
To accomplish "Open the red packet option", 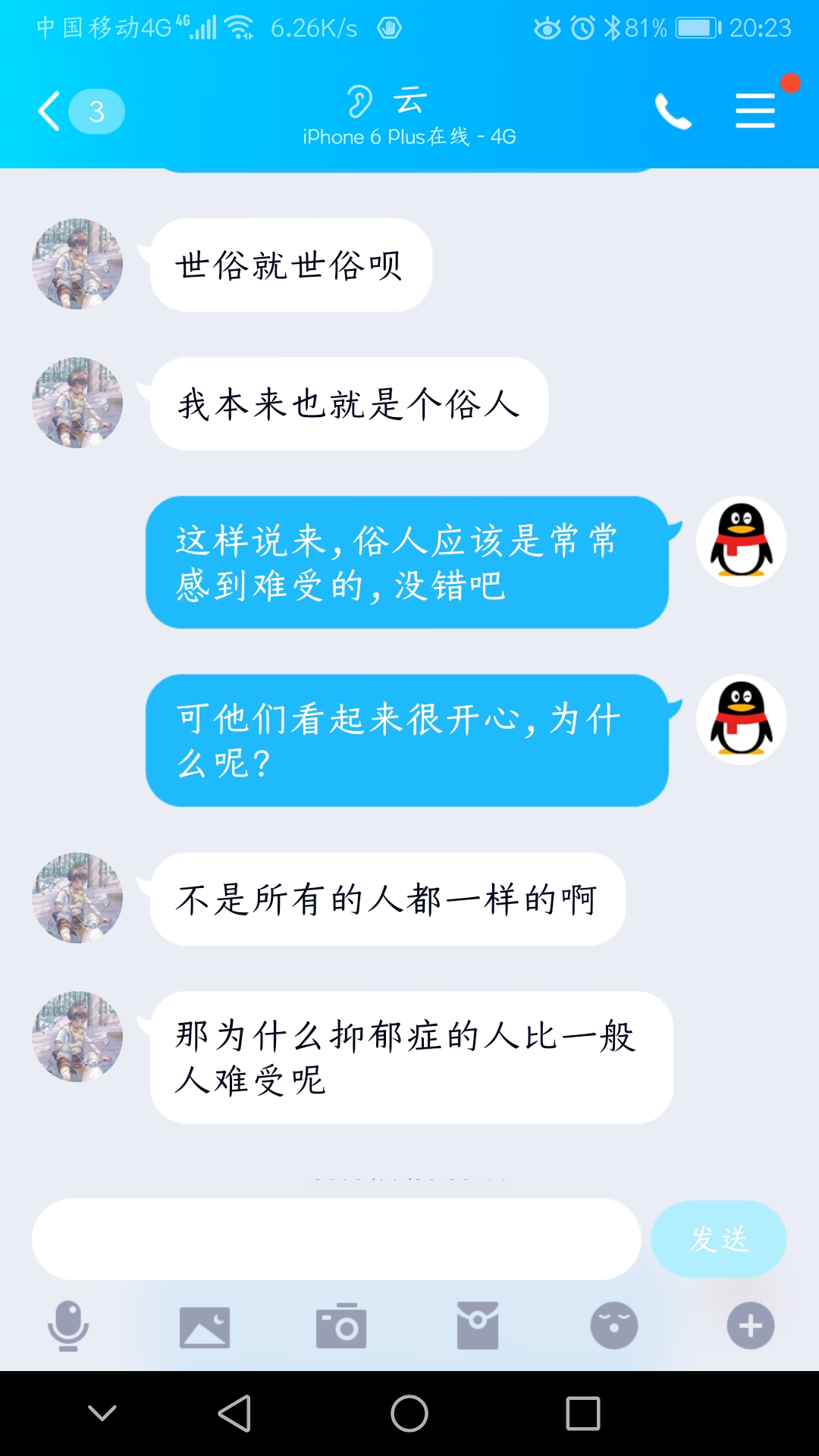I will (478, 1326).
